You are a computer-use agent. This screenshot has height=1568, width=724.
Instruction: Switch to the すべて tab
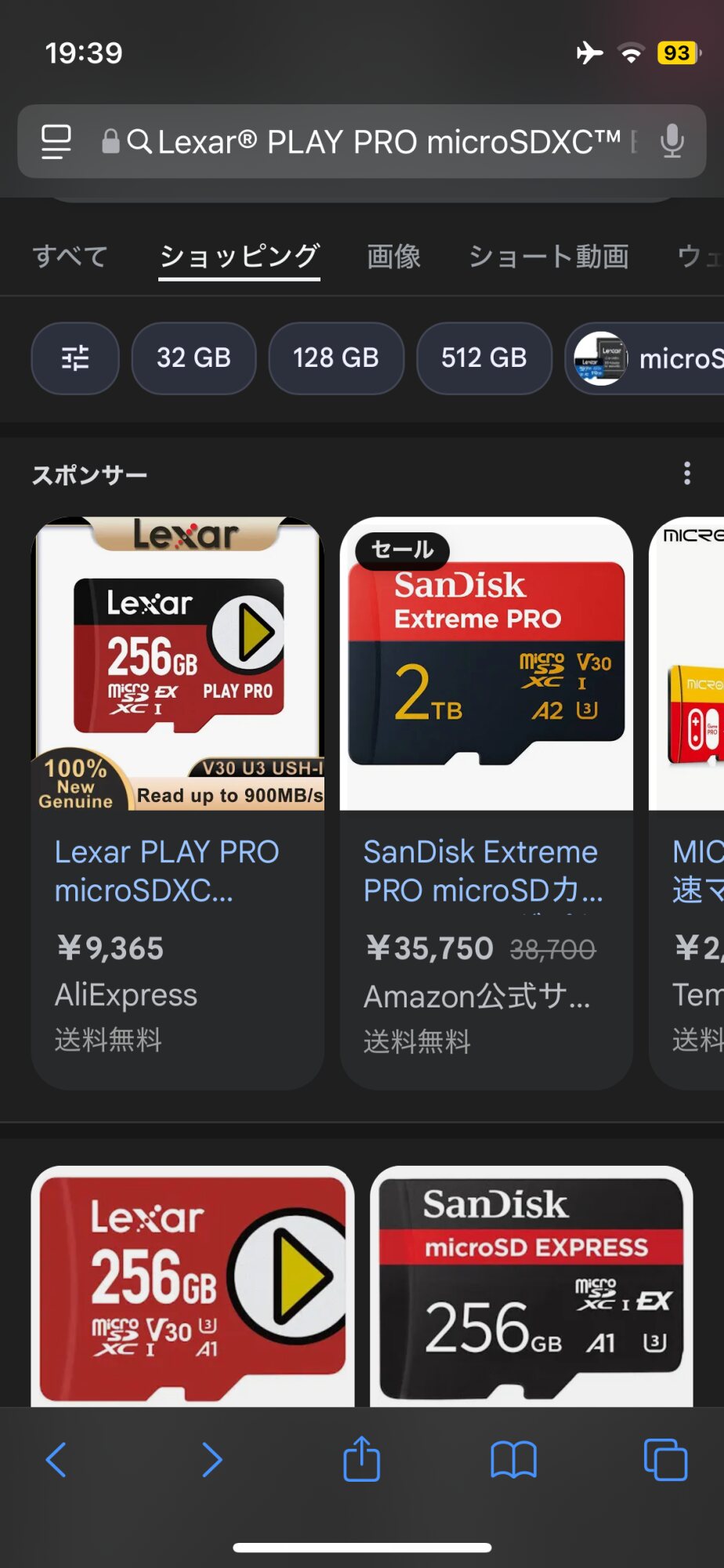pyautogui.click(x=71, y=256)
